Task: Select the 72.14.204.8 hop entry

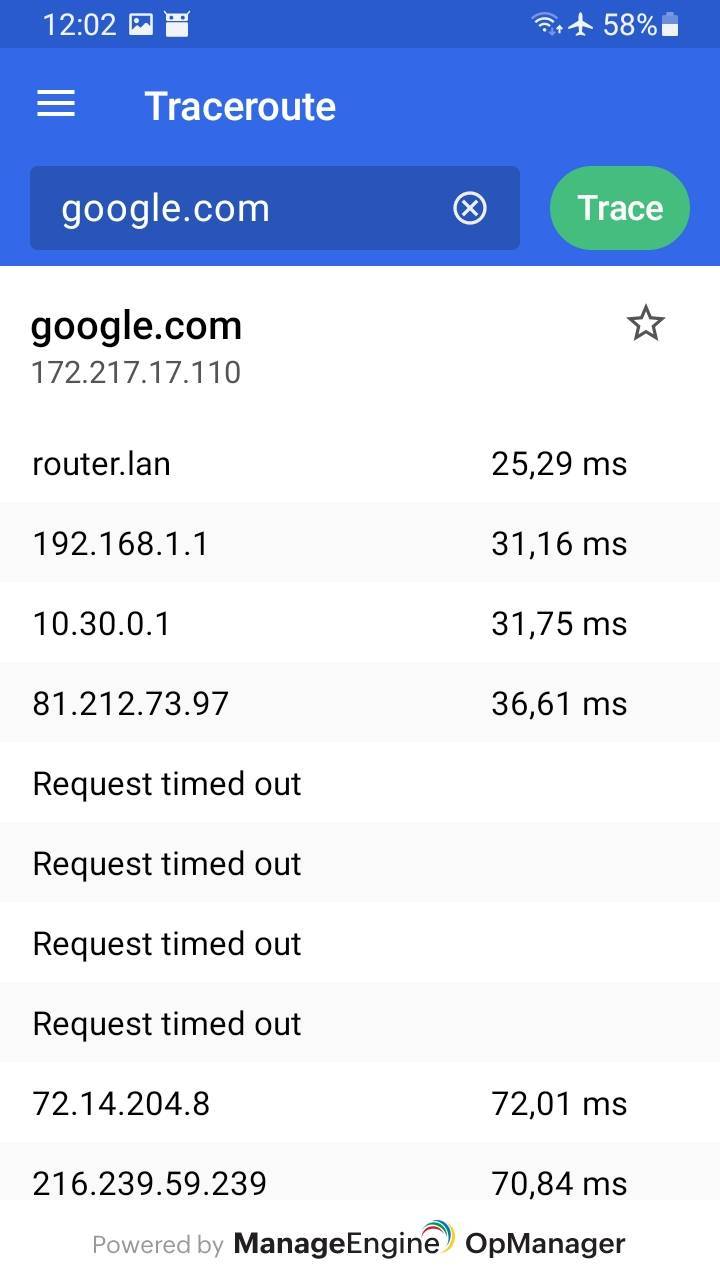Action: coord(120,1103)
